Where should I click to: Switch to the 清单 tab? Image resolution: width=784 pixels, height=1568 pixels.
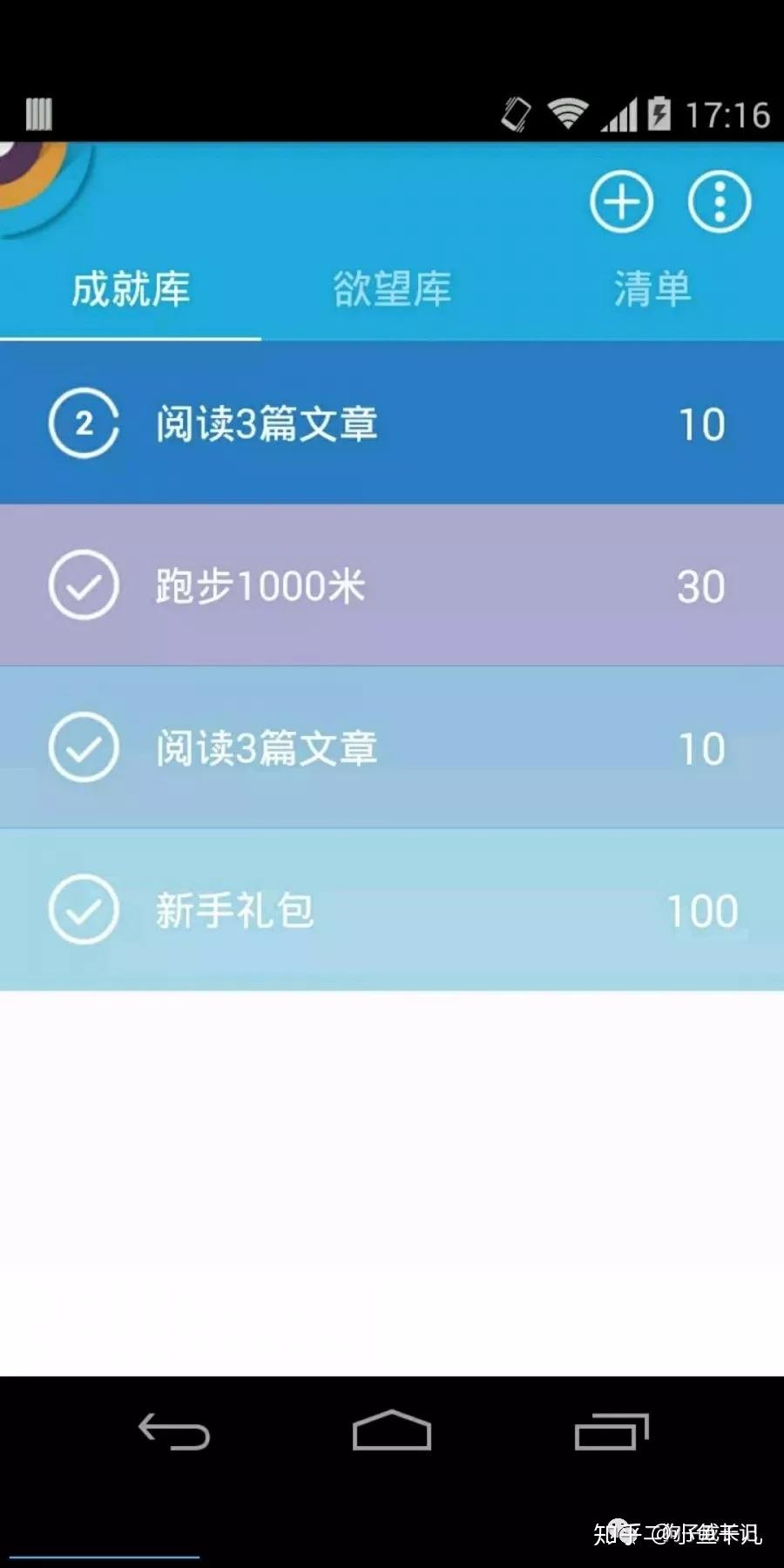(x=653, y=290)
